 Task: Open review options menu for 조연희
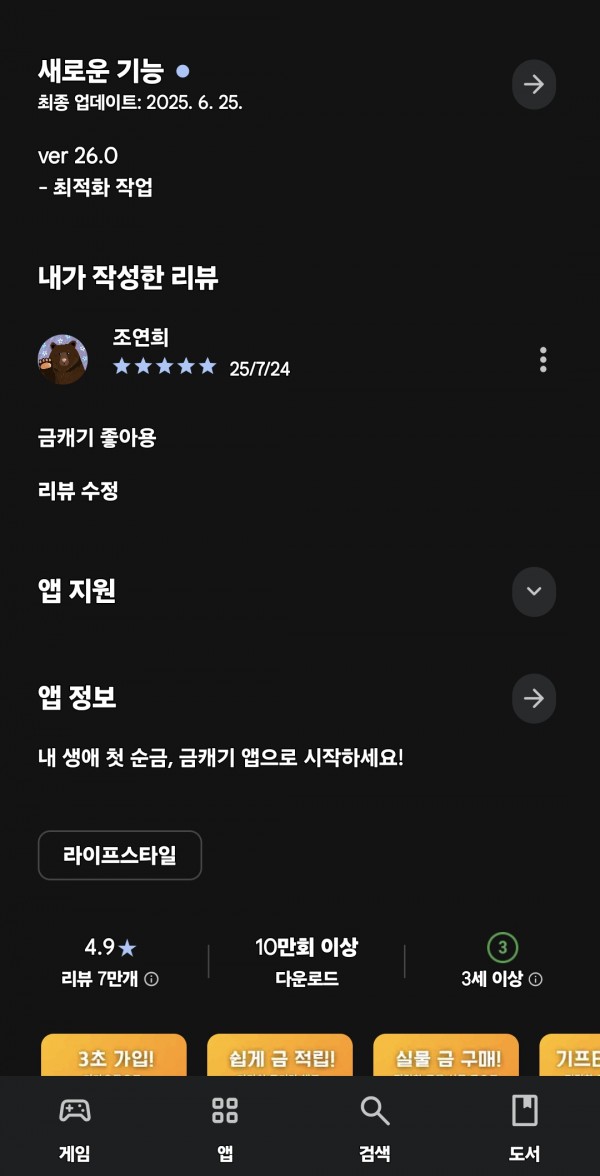click(x=543, y=360)
